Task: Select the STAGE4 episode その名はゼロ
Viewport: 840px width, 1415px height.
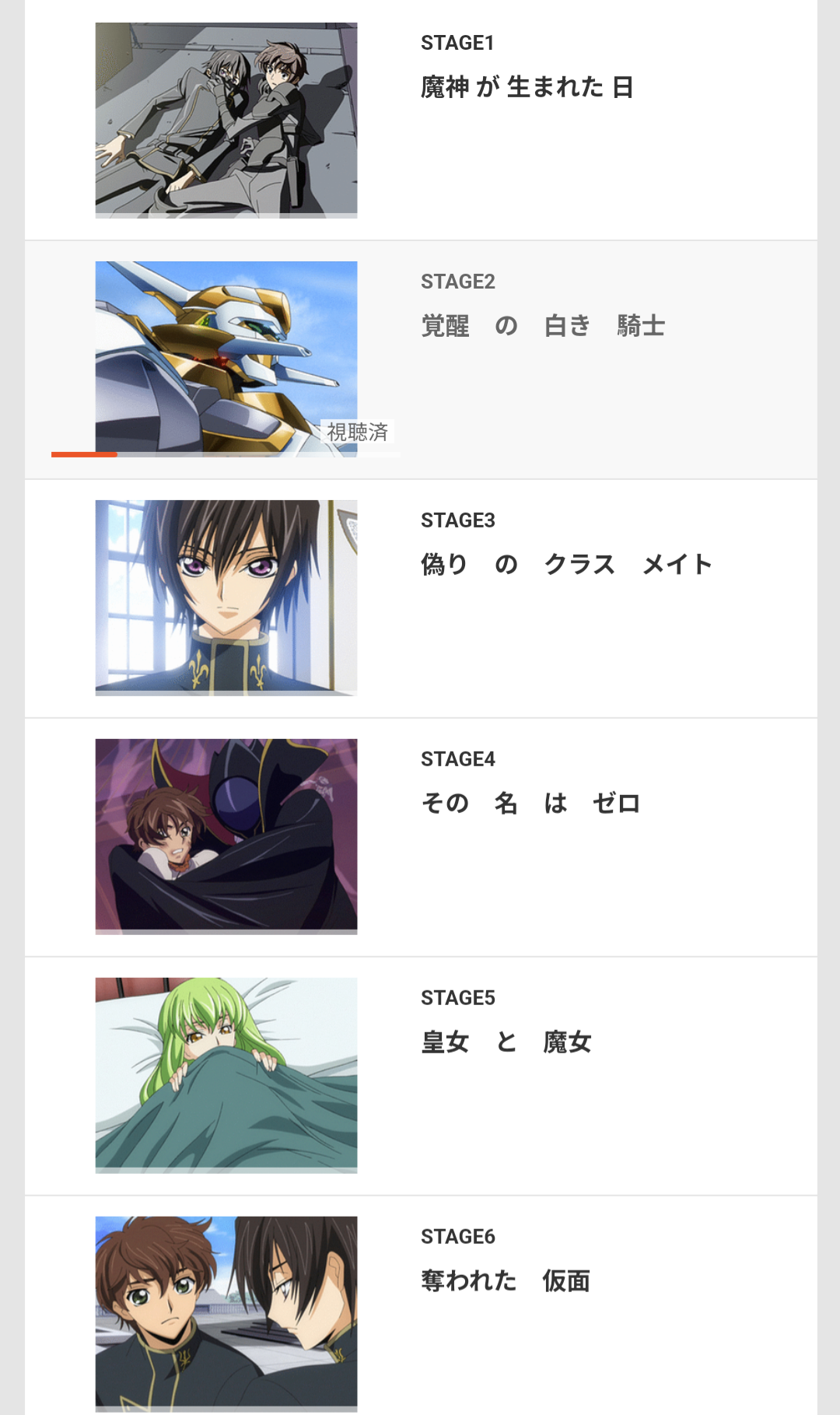Action: coord(226,836)
